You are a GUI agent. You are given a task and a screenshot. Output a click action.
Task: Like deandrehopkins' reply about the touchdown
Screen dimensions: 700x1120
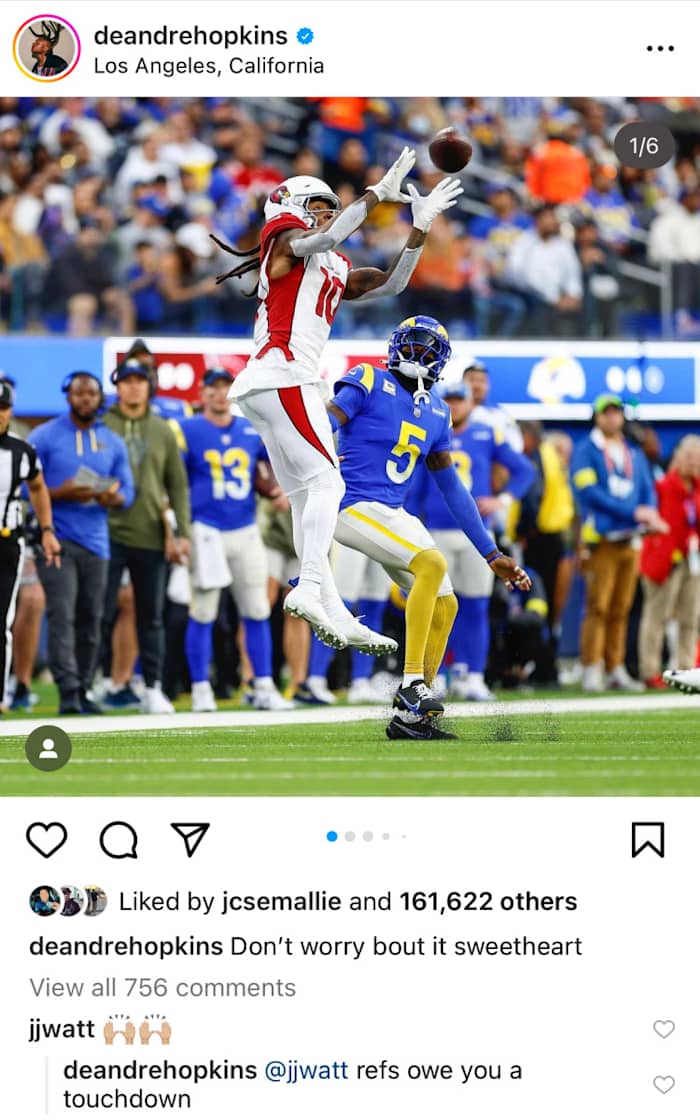(x=663, y=1084)
